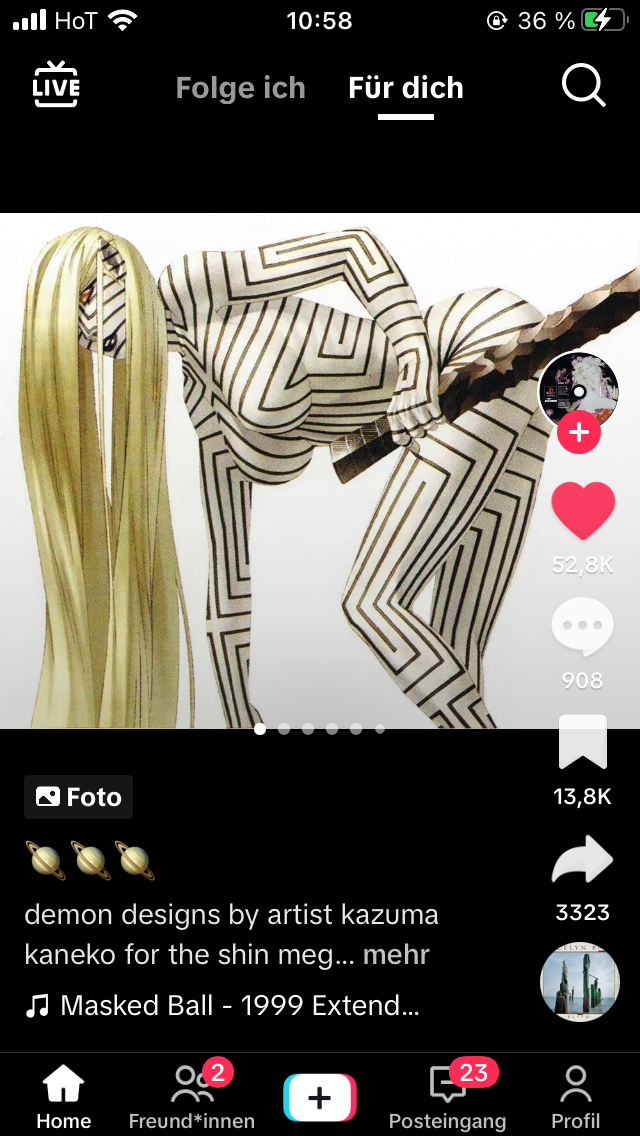Image resolution: width=640 pixels, height=1136 pixels.
Task: Open the Masked Ball sound page
Action: [222, 1006]
